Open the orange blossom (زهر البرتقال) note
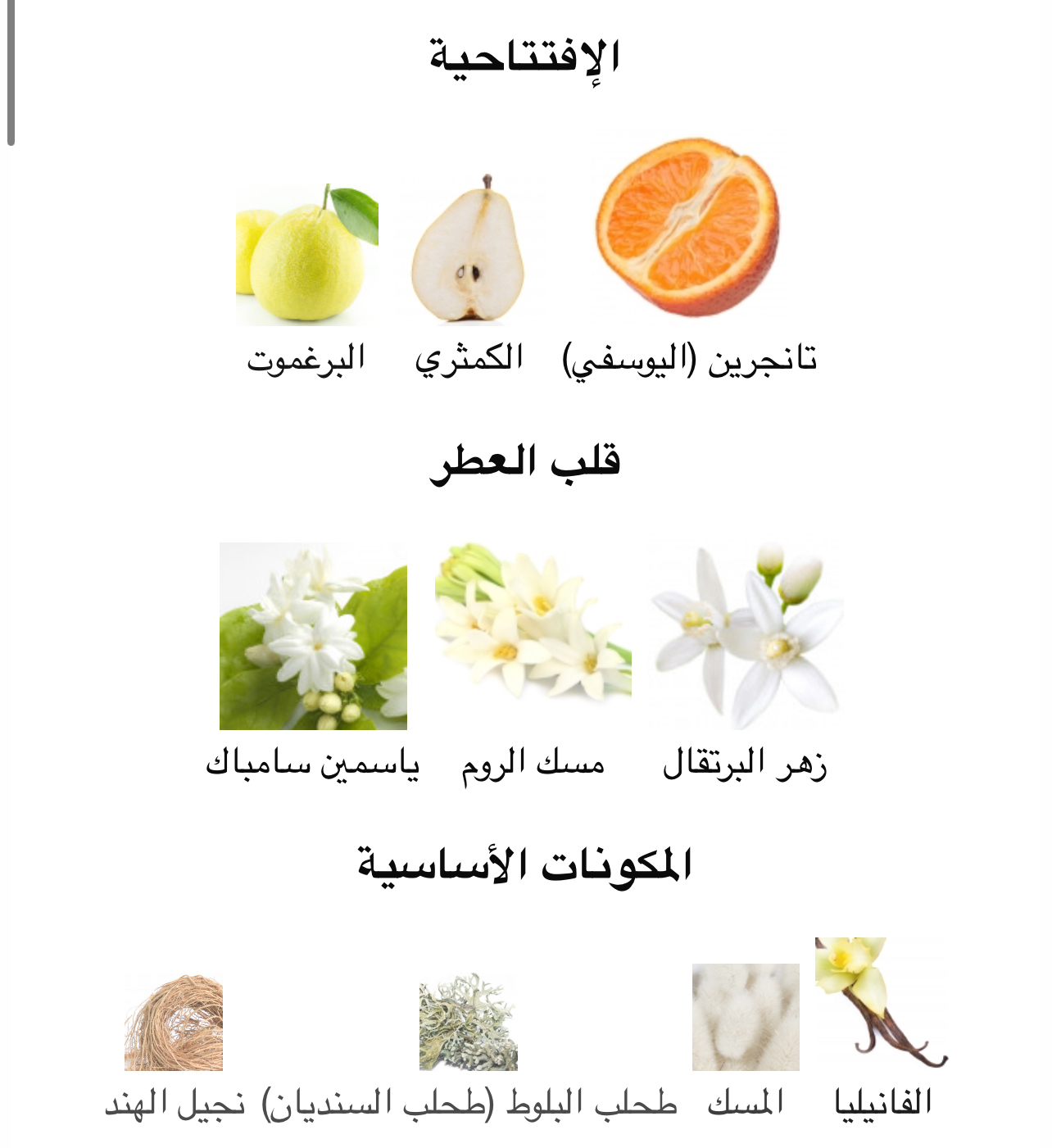 (746, 637)
